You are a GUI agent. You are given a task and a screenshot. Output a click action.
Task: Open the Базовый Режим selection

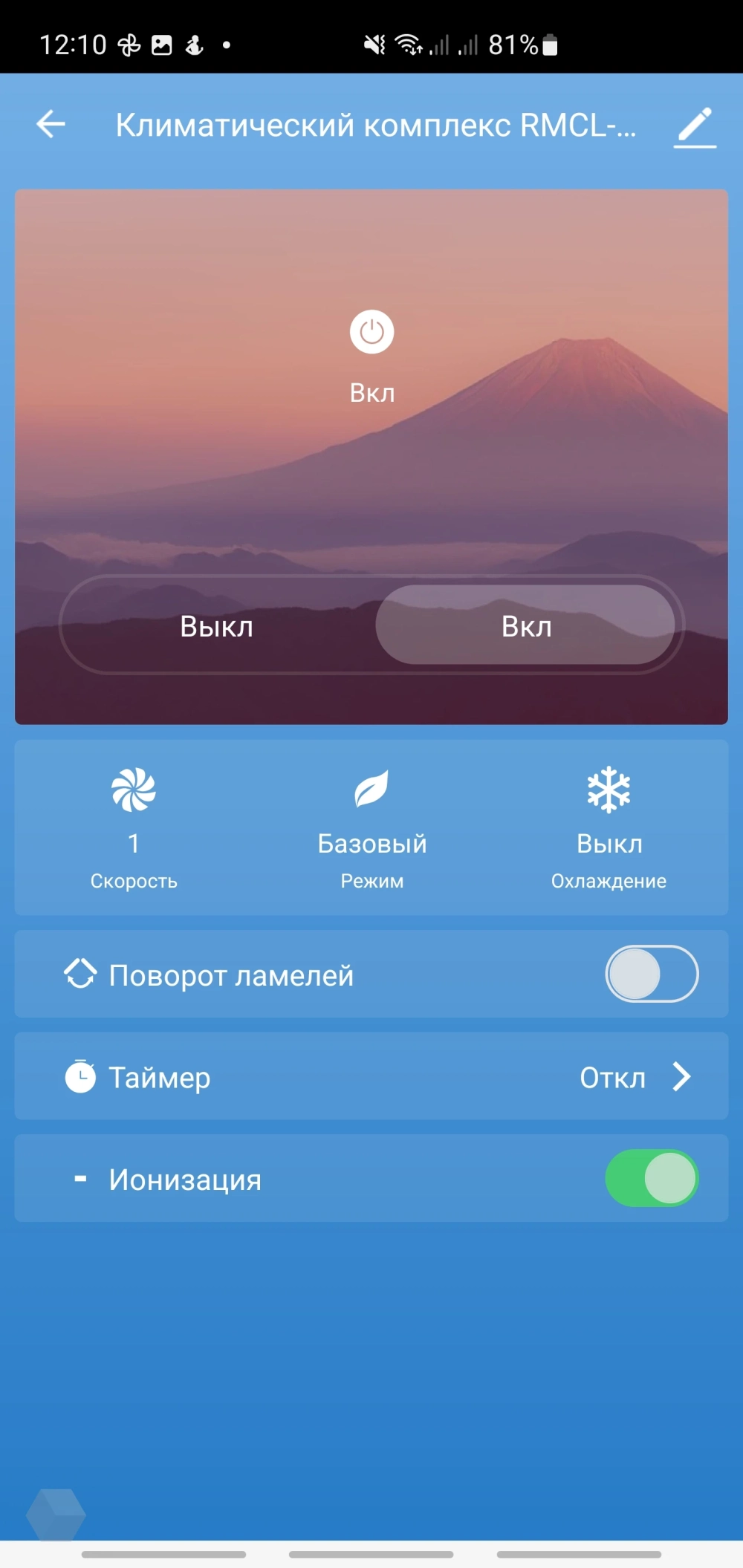[x=371, y=827]
